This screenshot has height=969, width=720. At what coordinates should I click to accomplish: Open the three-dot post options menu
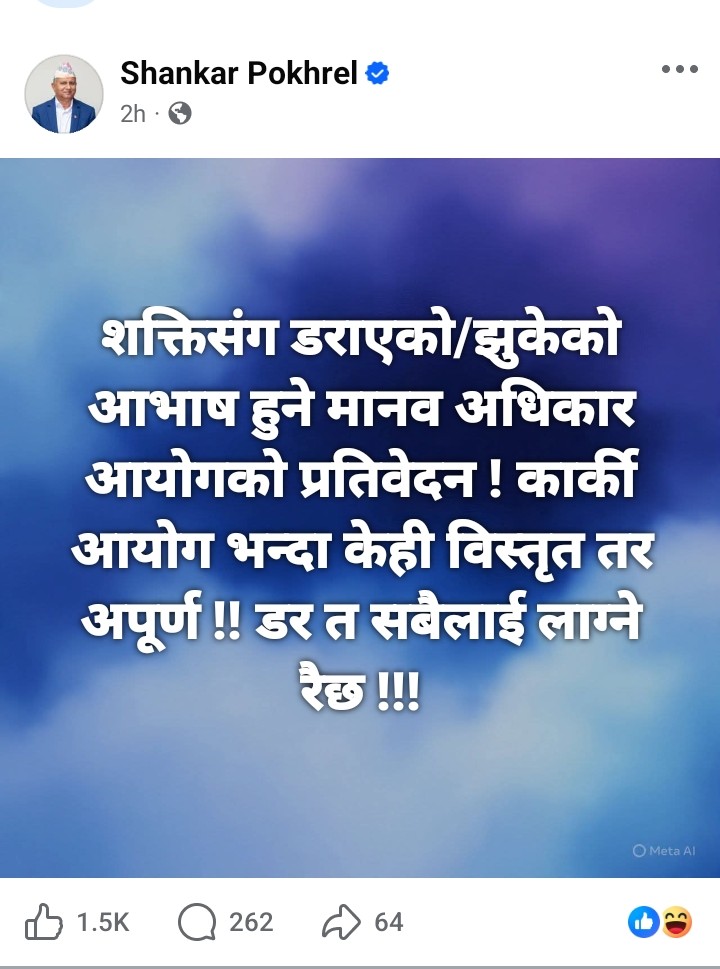tap(679, 69)
